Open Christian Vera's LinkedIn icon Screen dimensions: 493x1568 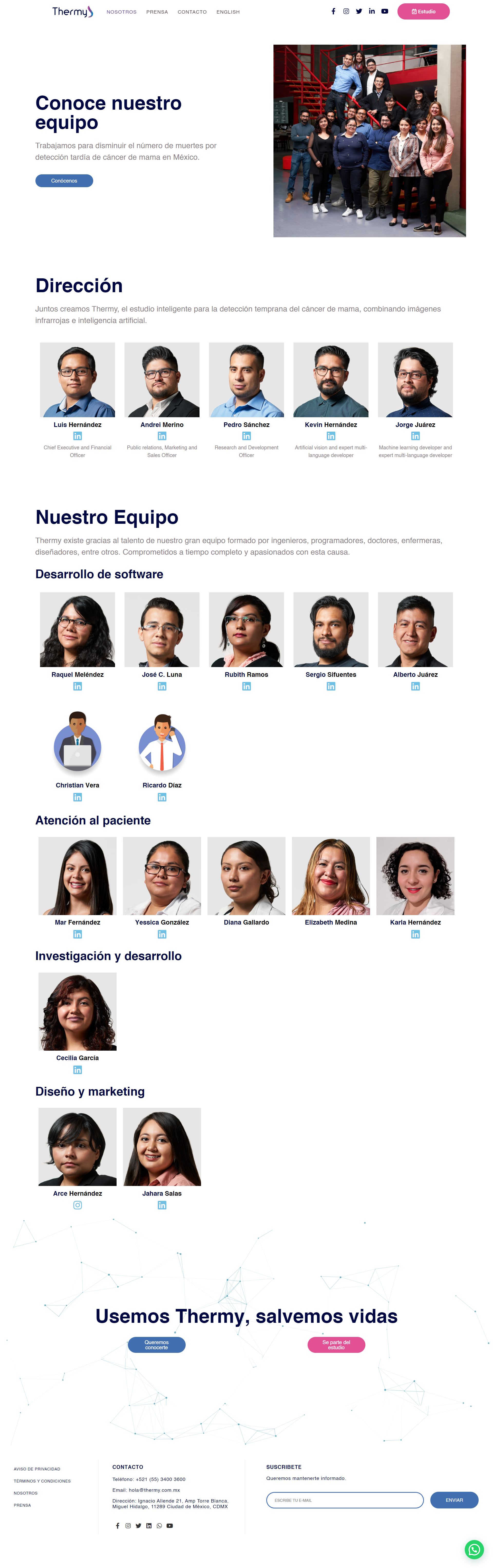click(77, 797)
